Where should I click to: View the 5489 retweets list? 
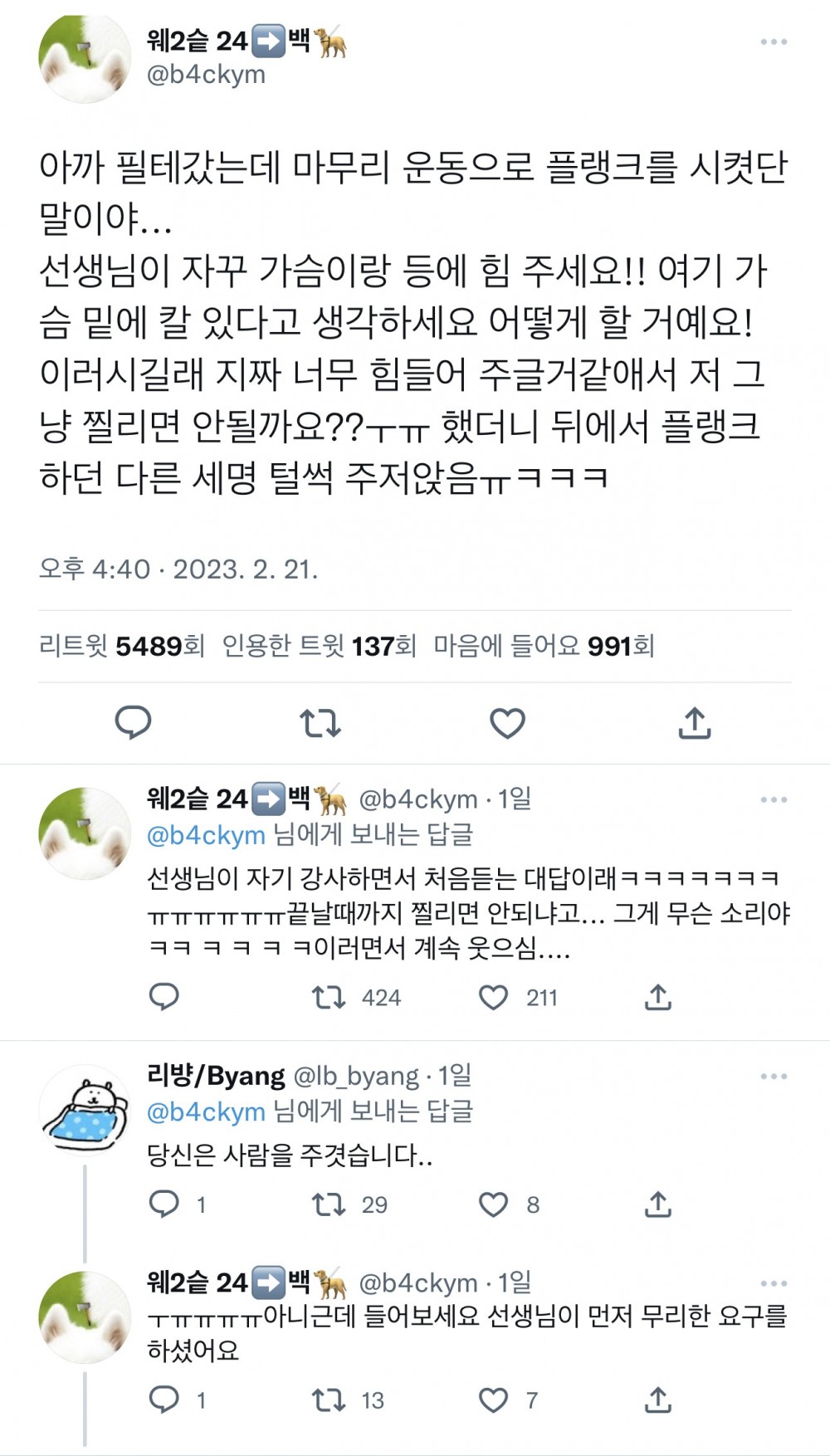tap(121, 646)
